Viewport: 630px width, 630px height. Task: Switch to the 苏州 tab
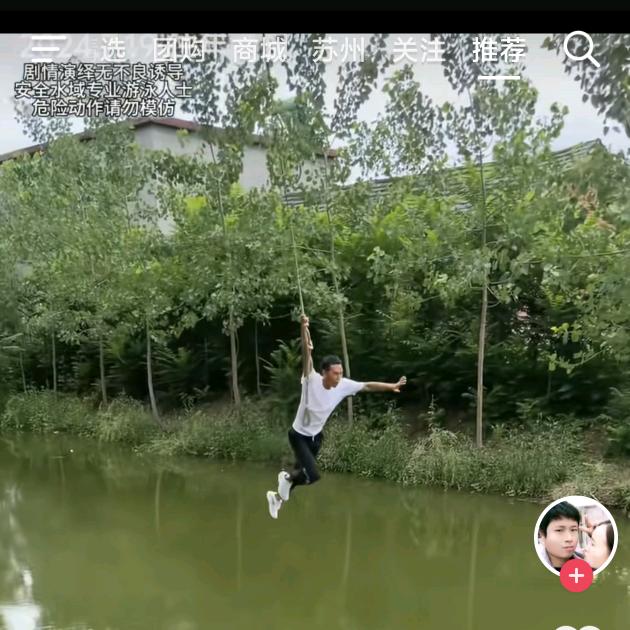(338, 49)
